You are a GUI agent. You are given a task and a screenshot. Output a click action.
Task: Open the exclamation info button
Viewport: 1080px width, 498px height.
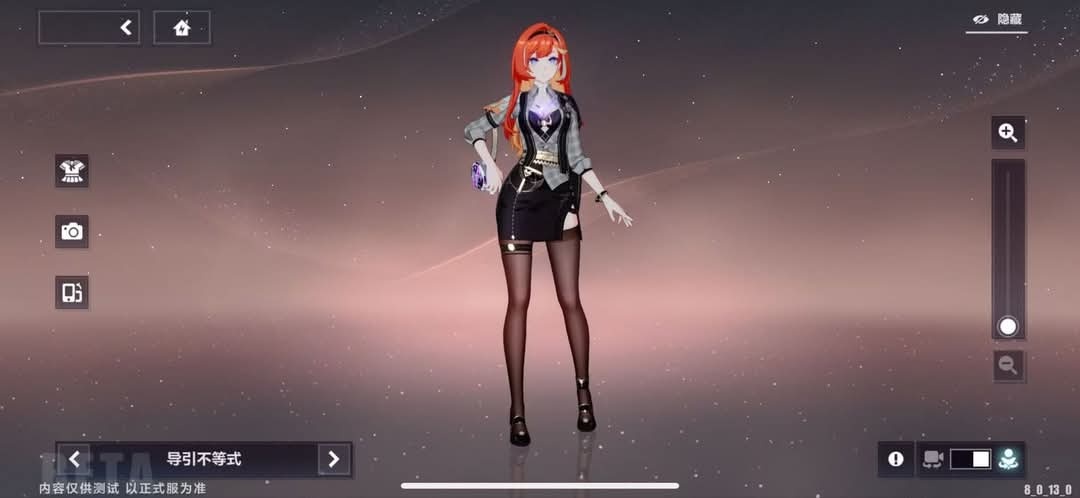[x=896, y=459]
